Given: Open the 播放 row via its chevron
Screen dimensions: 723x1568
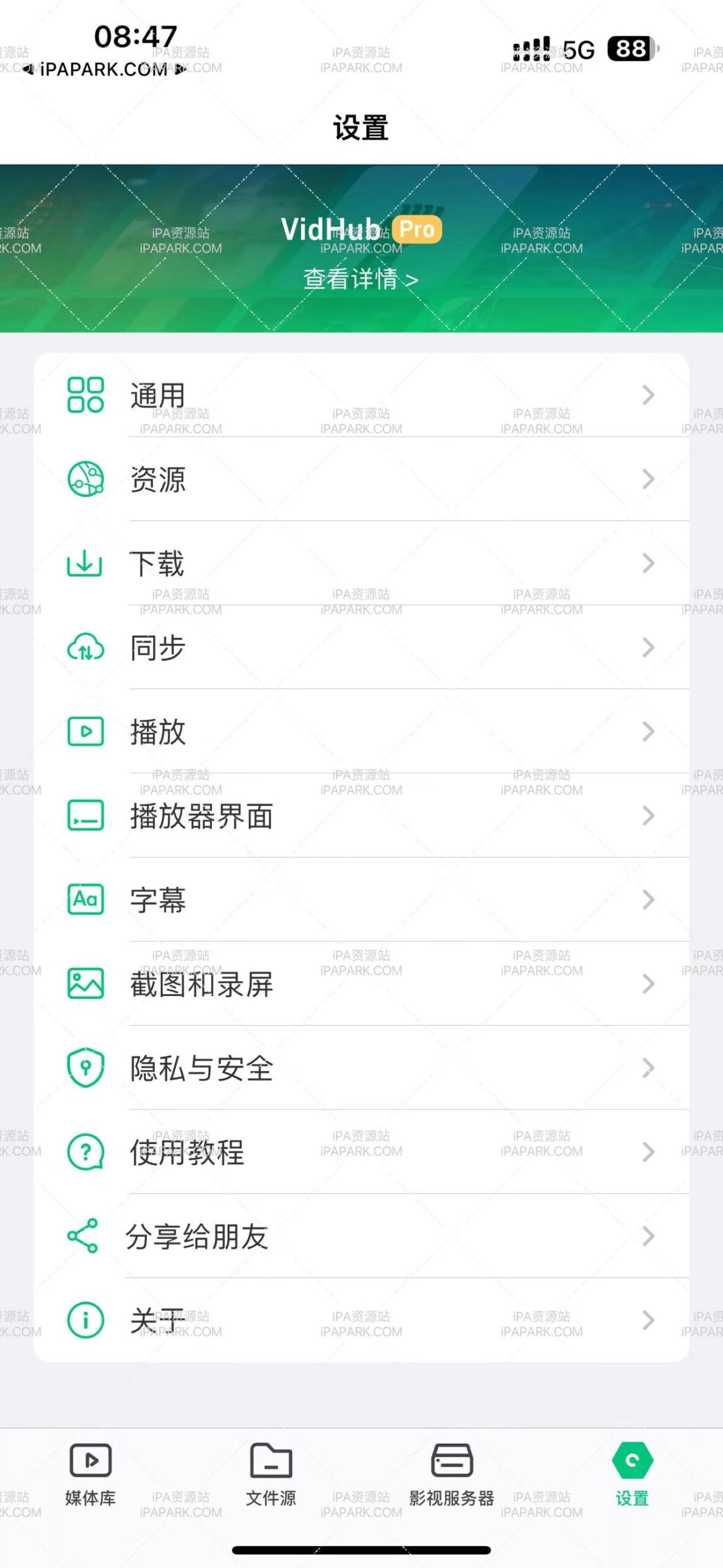Looking at the screenshot, I should pyautogui.click(x=648, y=731).
